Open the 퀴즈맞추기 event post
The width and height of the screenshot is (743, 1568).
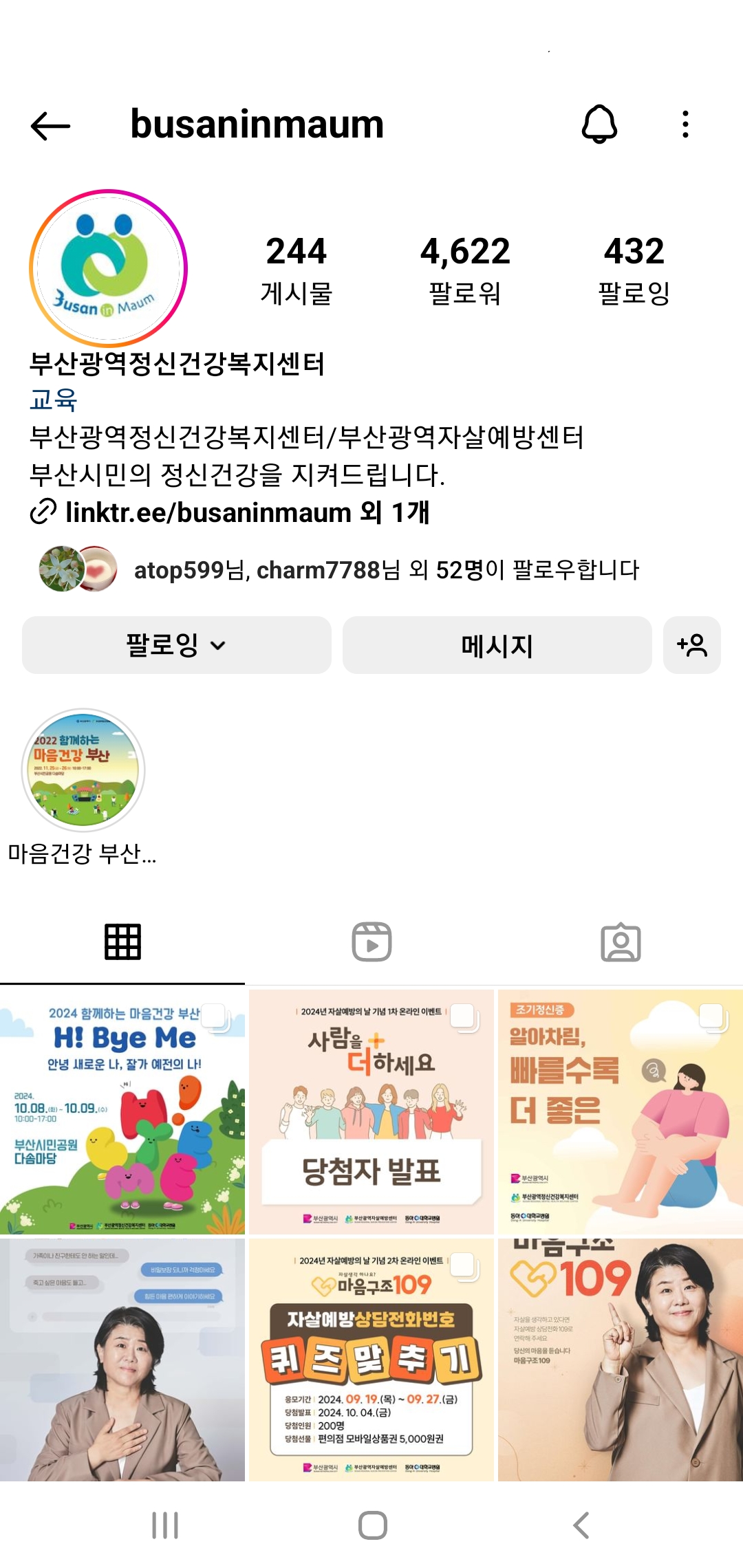pos(371,1359)
